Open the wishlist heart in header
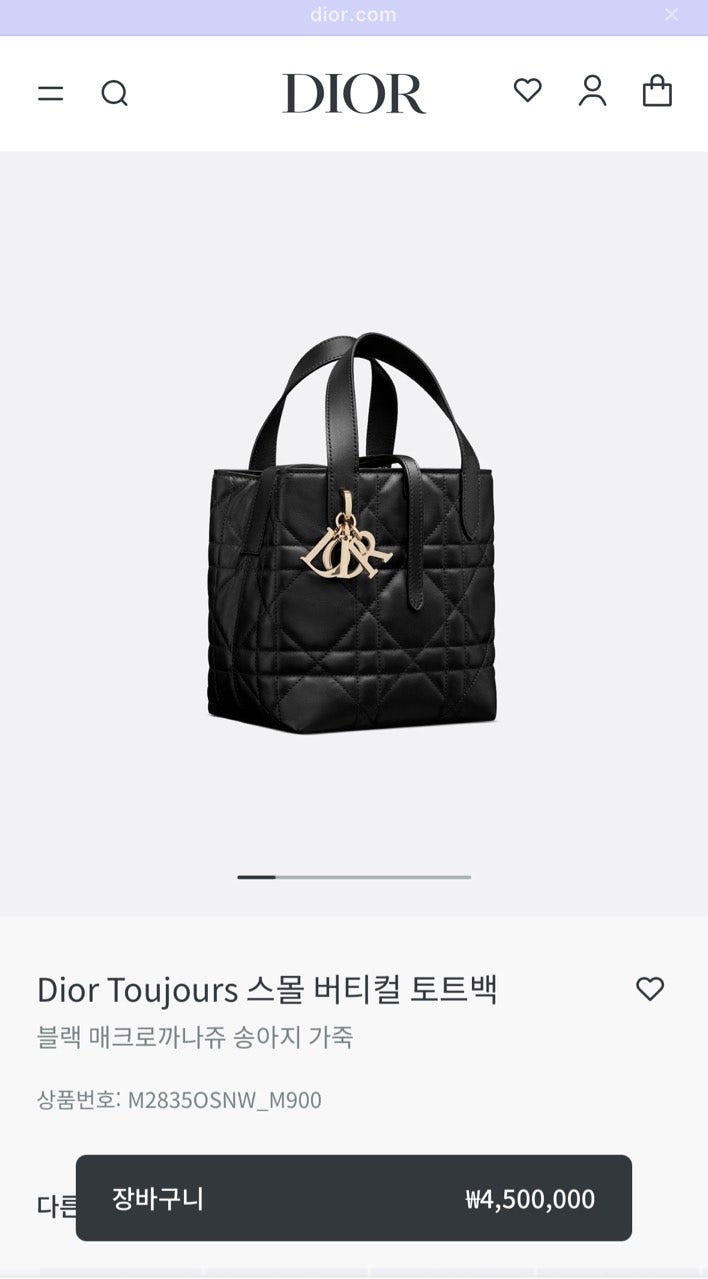The width and height of the screenshot is (708, 1279). (x=527, y=91)
